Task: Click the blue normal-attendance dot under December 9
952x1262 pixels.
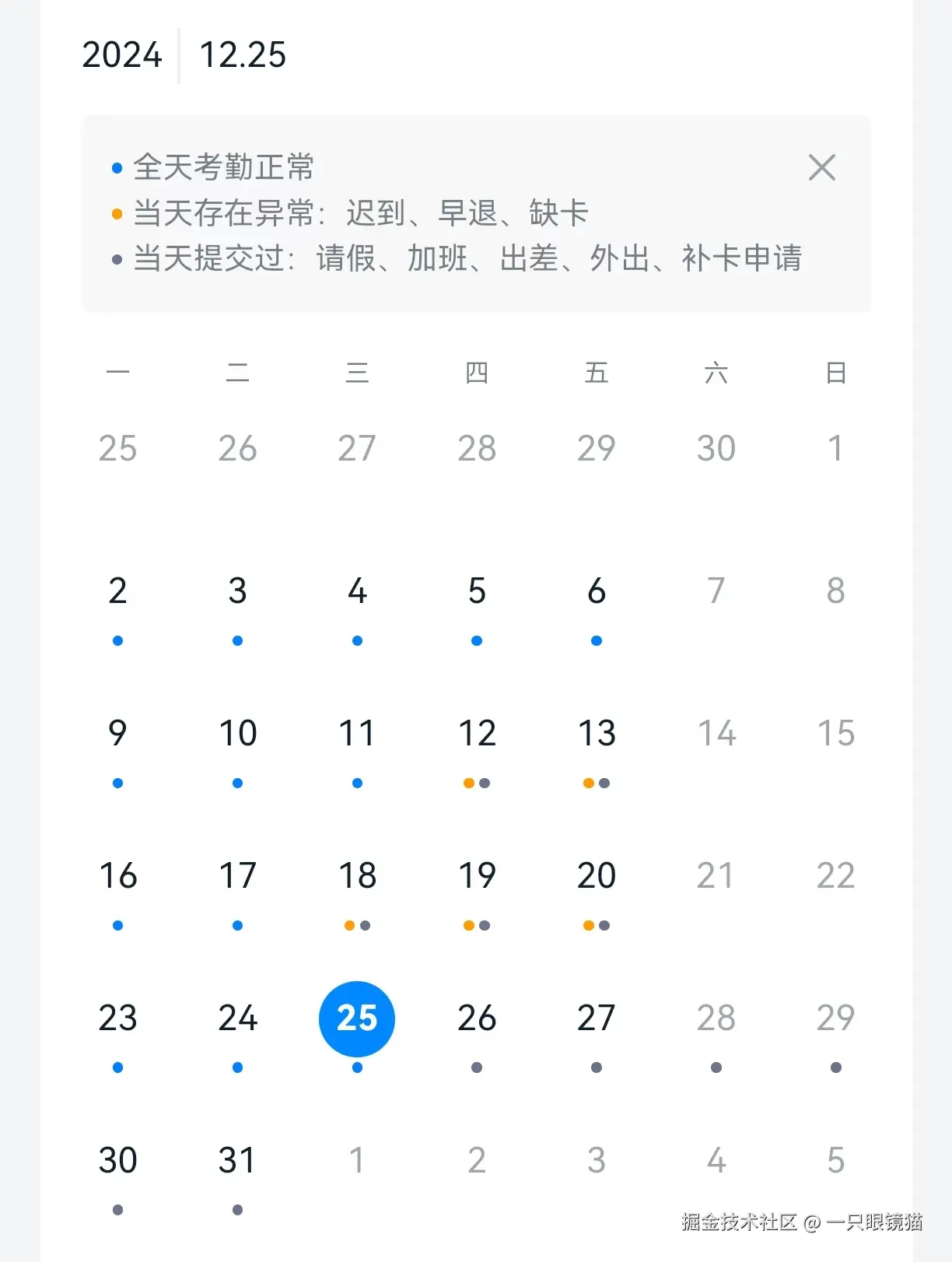Action: coord(117,783)
